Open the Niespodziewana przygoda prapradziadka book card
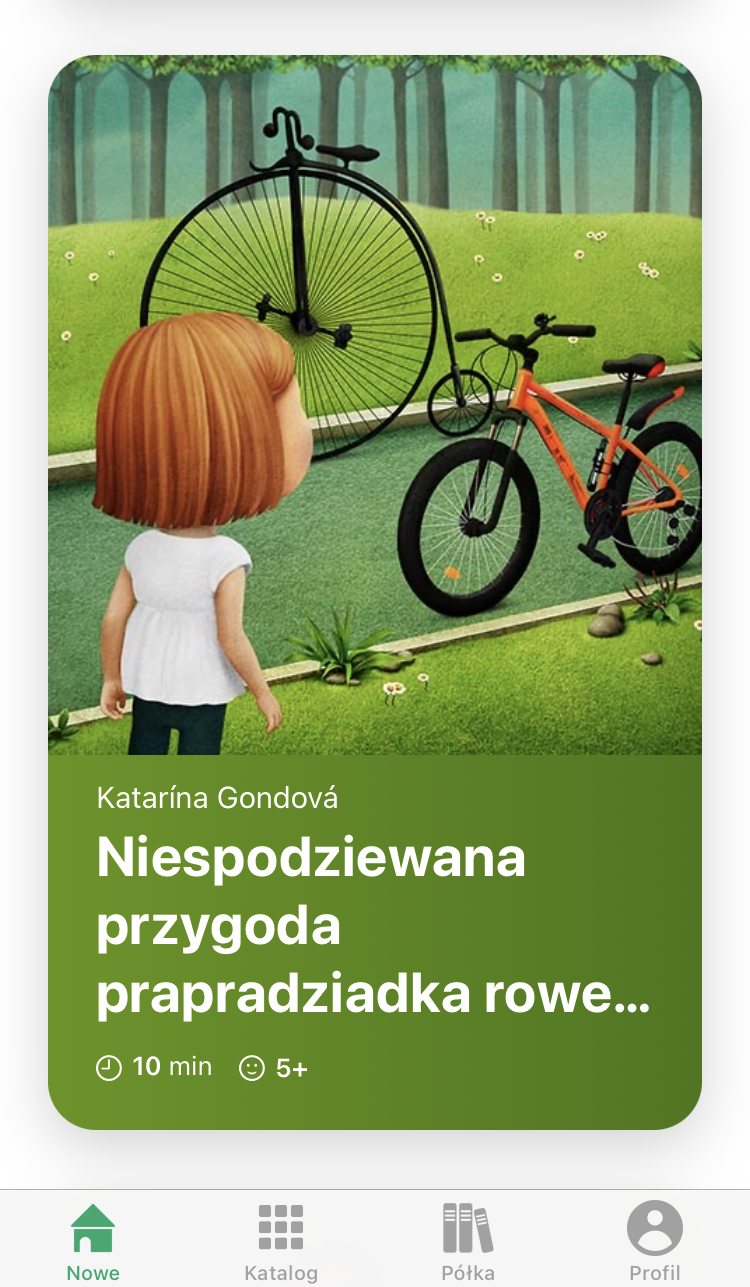 (x=375, y=592)
